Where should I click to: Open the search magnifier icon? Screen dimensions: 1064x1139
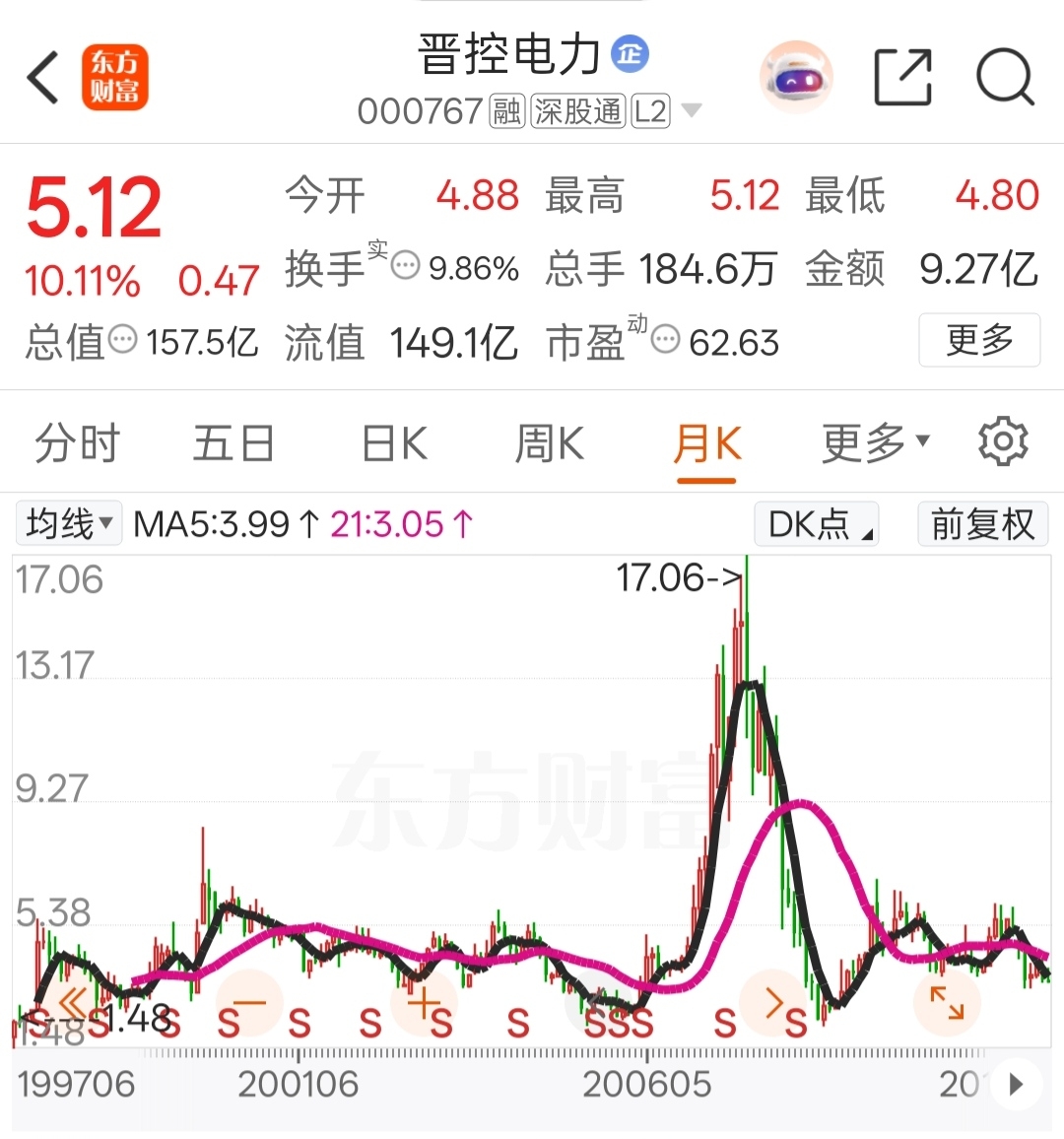(x=1005, y=77)
